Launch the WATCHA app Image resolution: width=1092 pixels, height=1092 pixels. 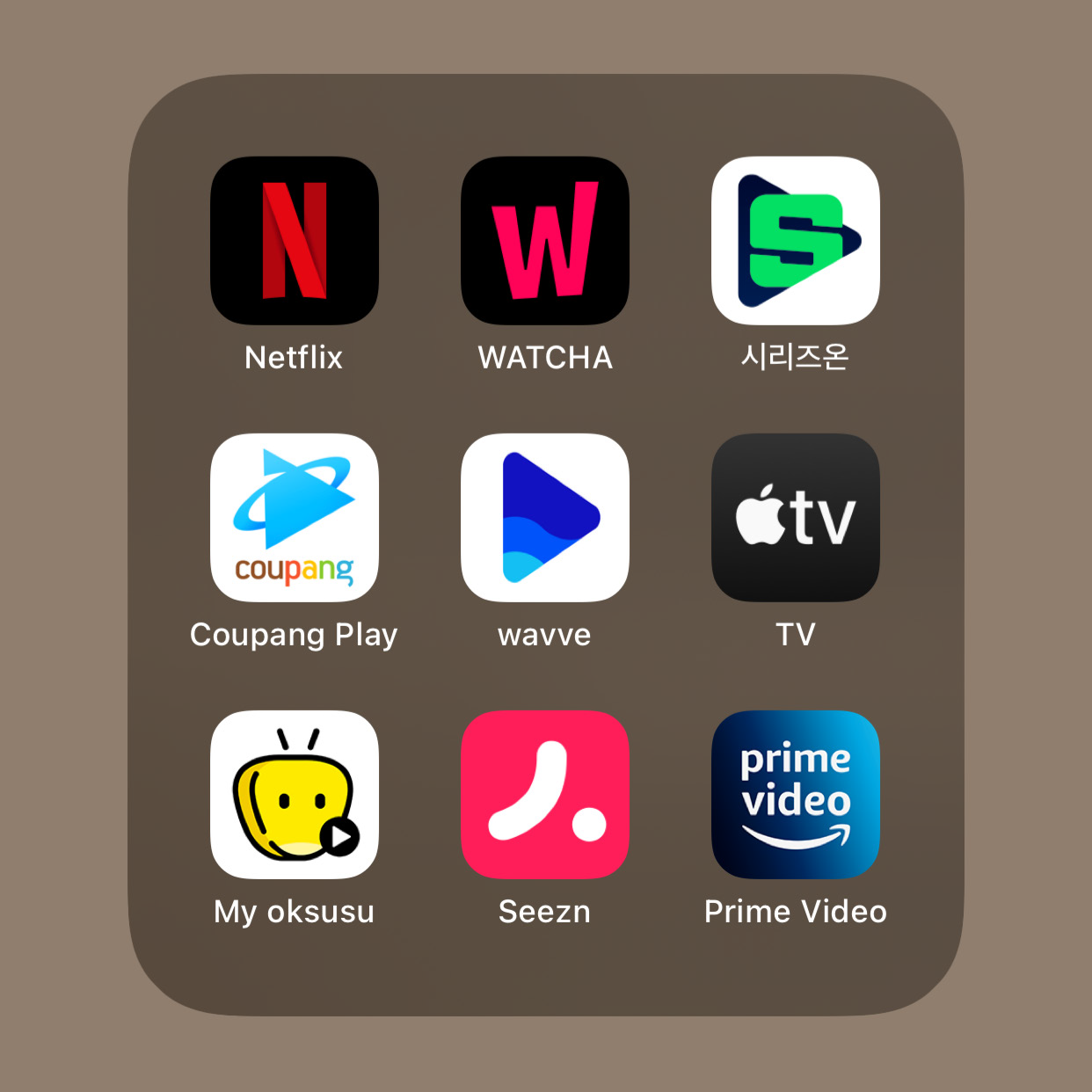pyautogui.click(x=545, y=241)
